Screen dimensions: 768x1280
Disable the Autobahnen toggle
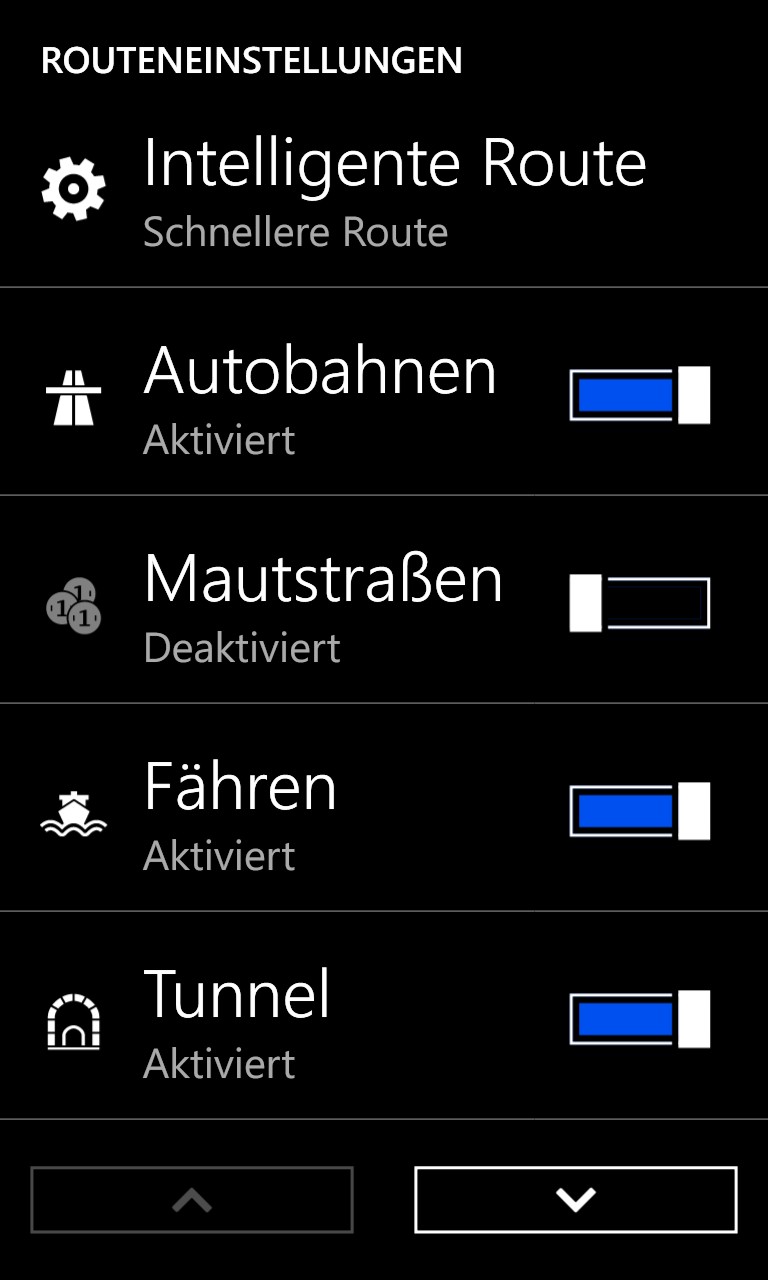click(640, 395)
